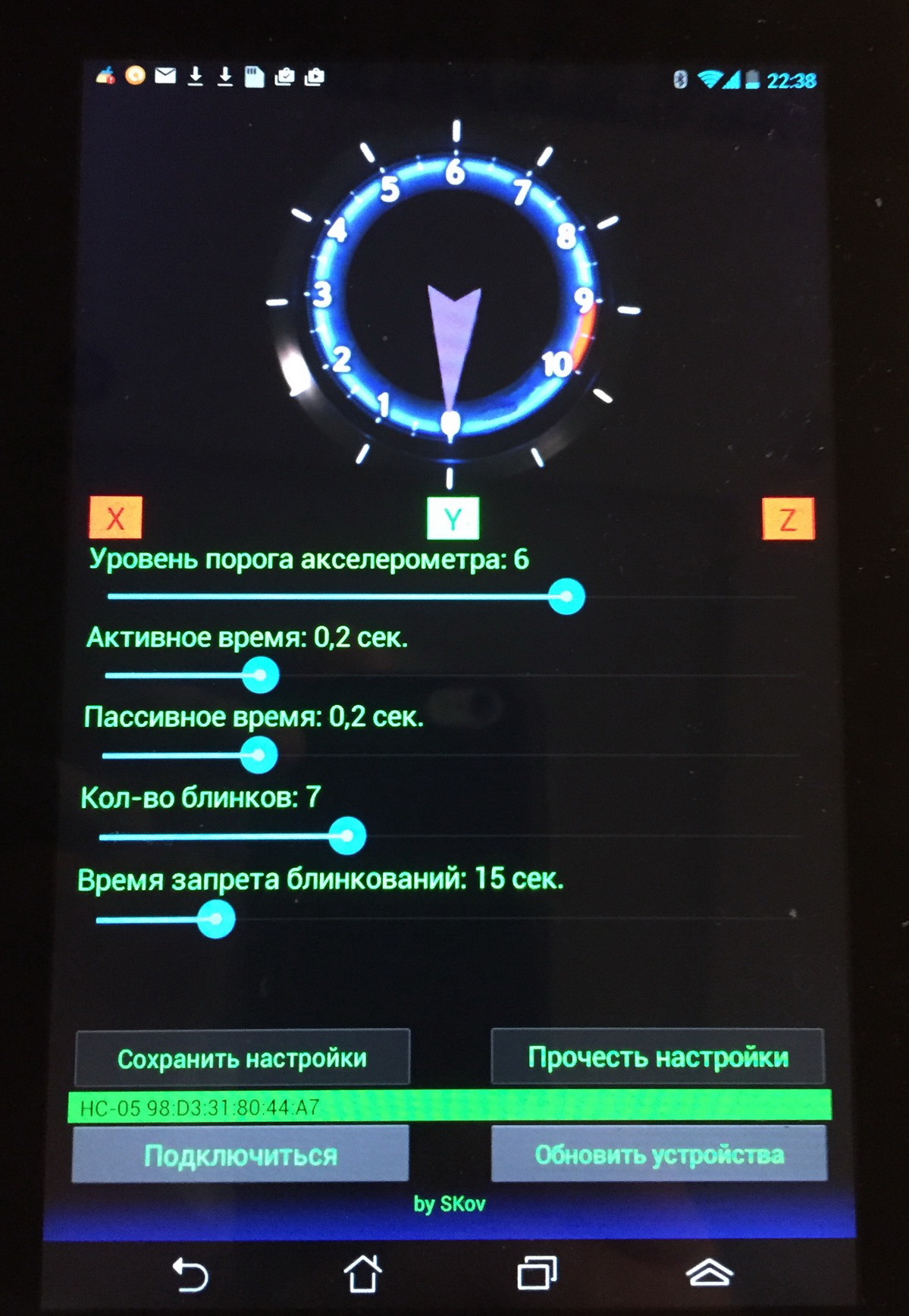Tap the Время запрета блинкований slider

coord(216,920)
